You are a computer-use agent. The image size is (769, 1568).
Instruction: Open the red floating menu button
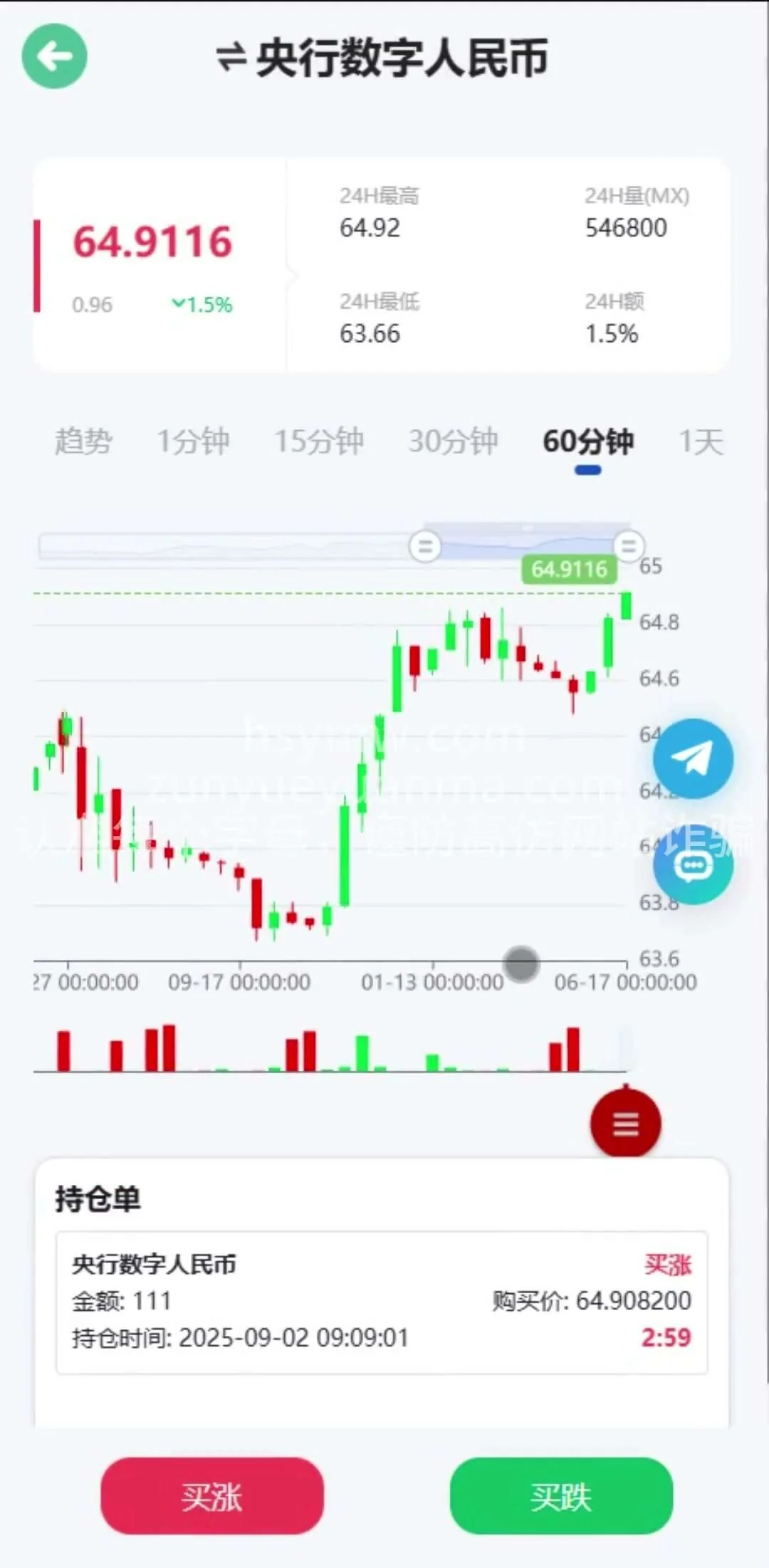[625, 1124]
